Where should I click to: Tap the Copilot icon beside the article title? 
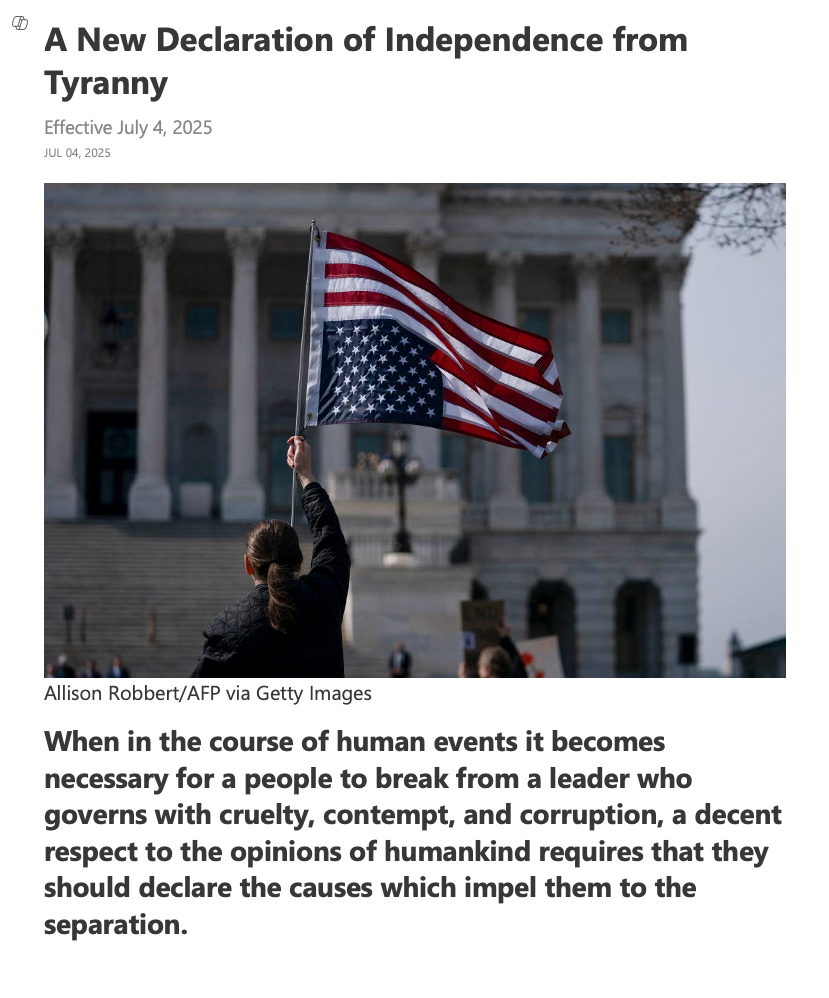[x=20, y=23]
